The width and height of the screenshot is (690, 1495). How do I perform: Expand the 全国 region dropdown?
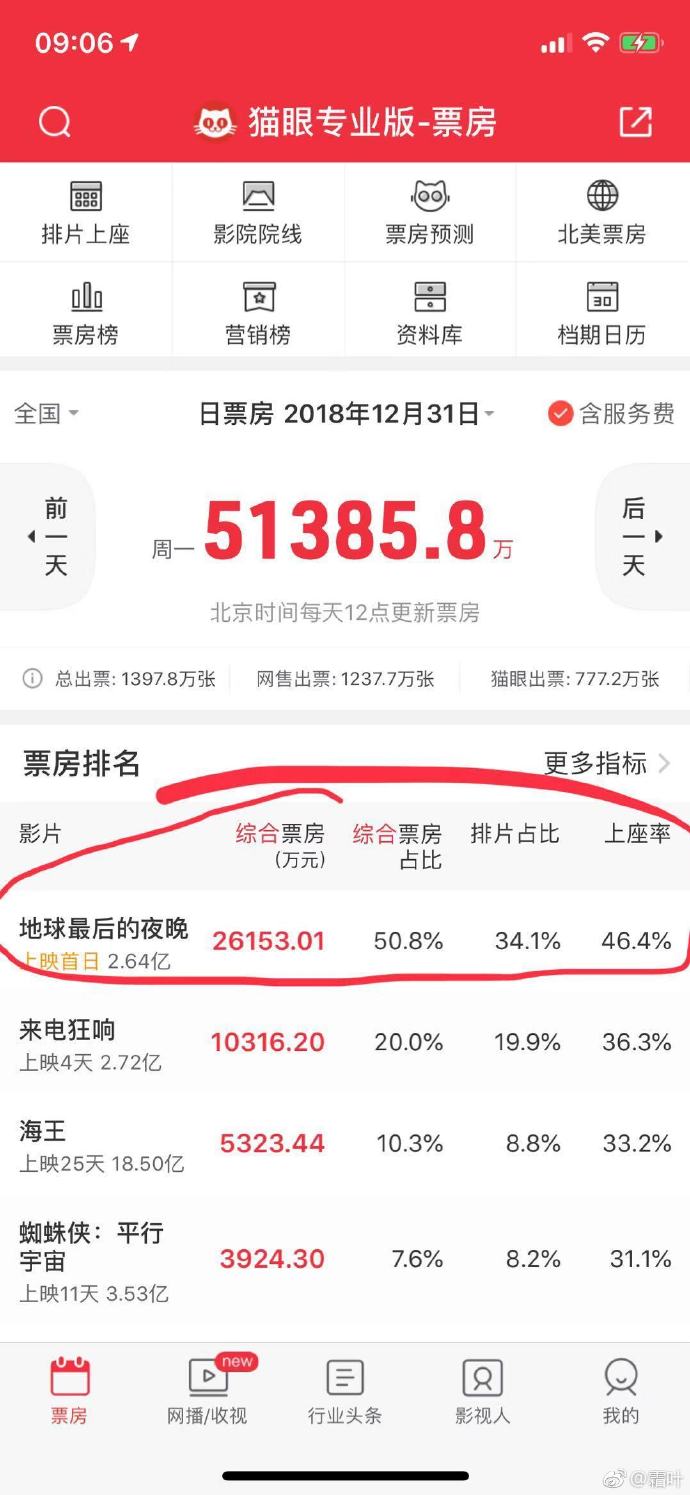[46, 413]
